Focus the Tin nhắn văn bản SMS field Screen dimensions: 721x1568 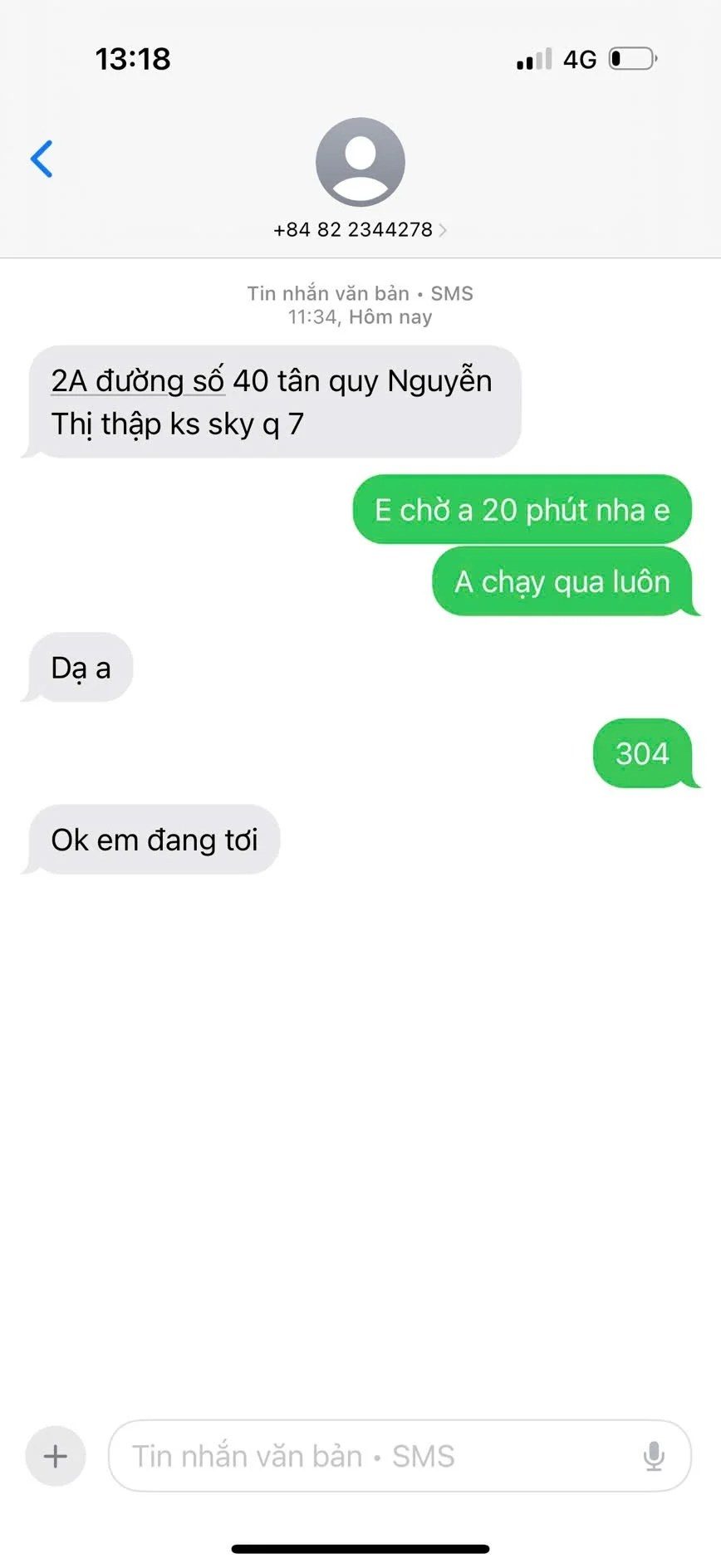(374, 1456)
